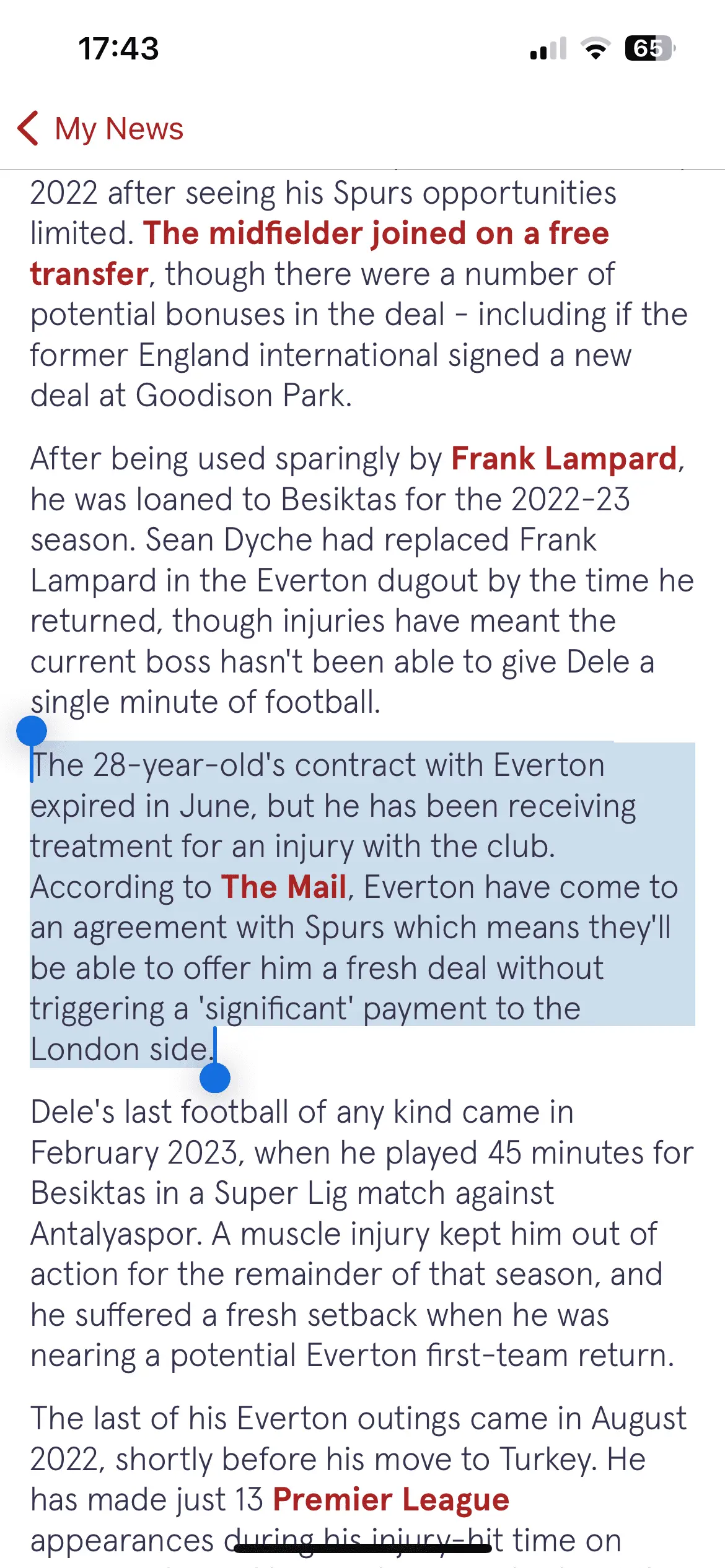The height and width of the screenshot is (1568, 725).
Task: Open the Premier League link
Action: [391, 1500]
